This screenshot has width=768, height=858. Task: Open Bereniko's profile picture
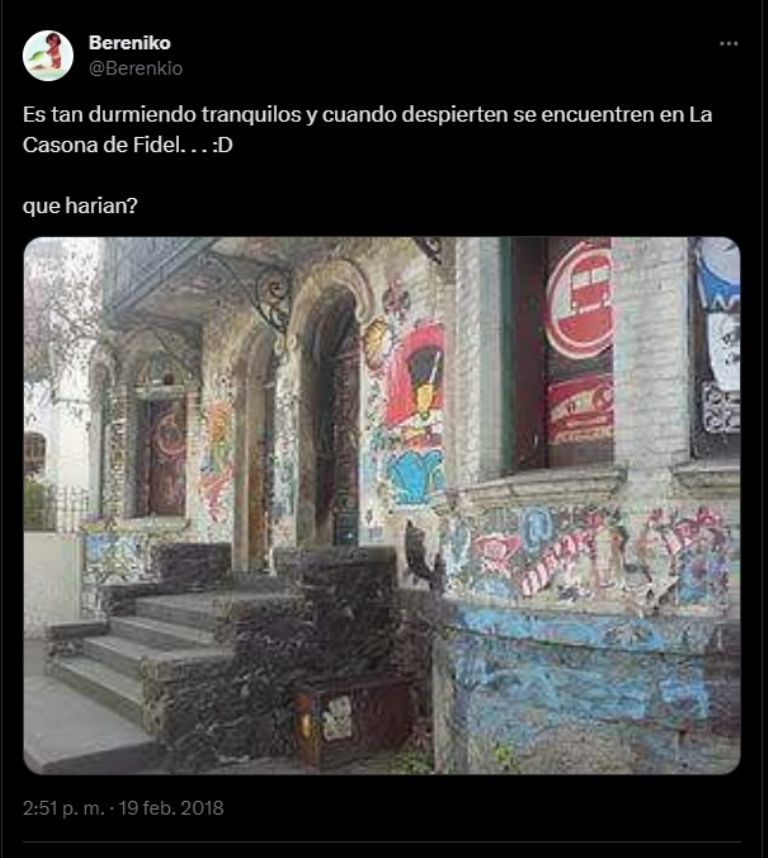[x=48, y=56]
